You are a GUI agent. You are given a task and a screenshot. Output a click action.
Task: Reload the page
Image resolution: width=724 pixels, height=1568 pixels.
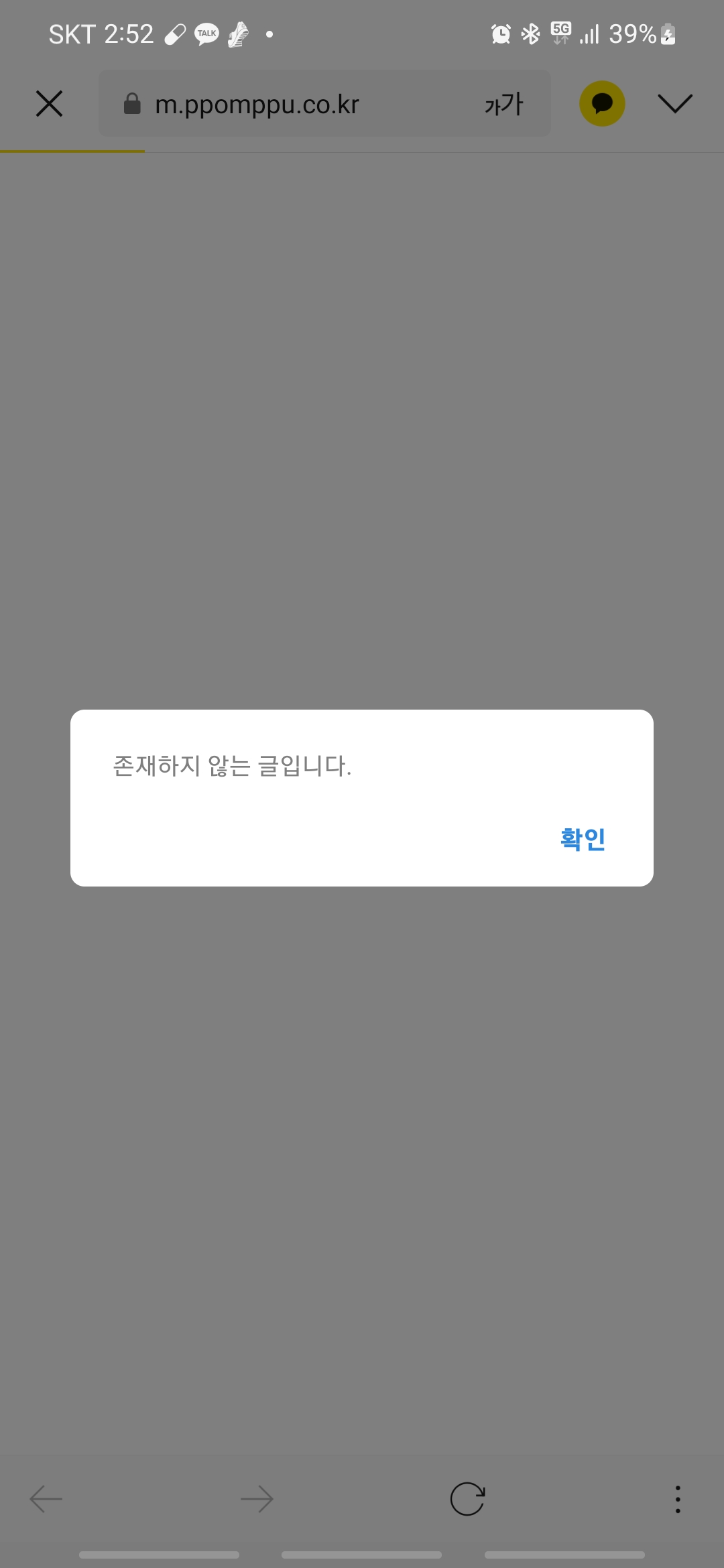(x=467, y=1499)
